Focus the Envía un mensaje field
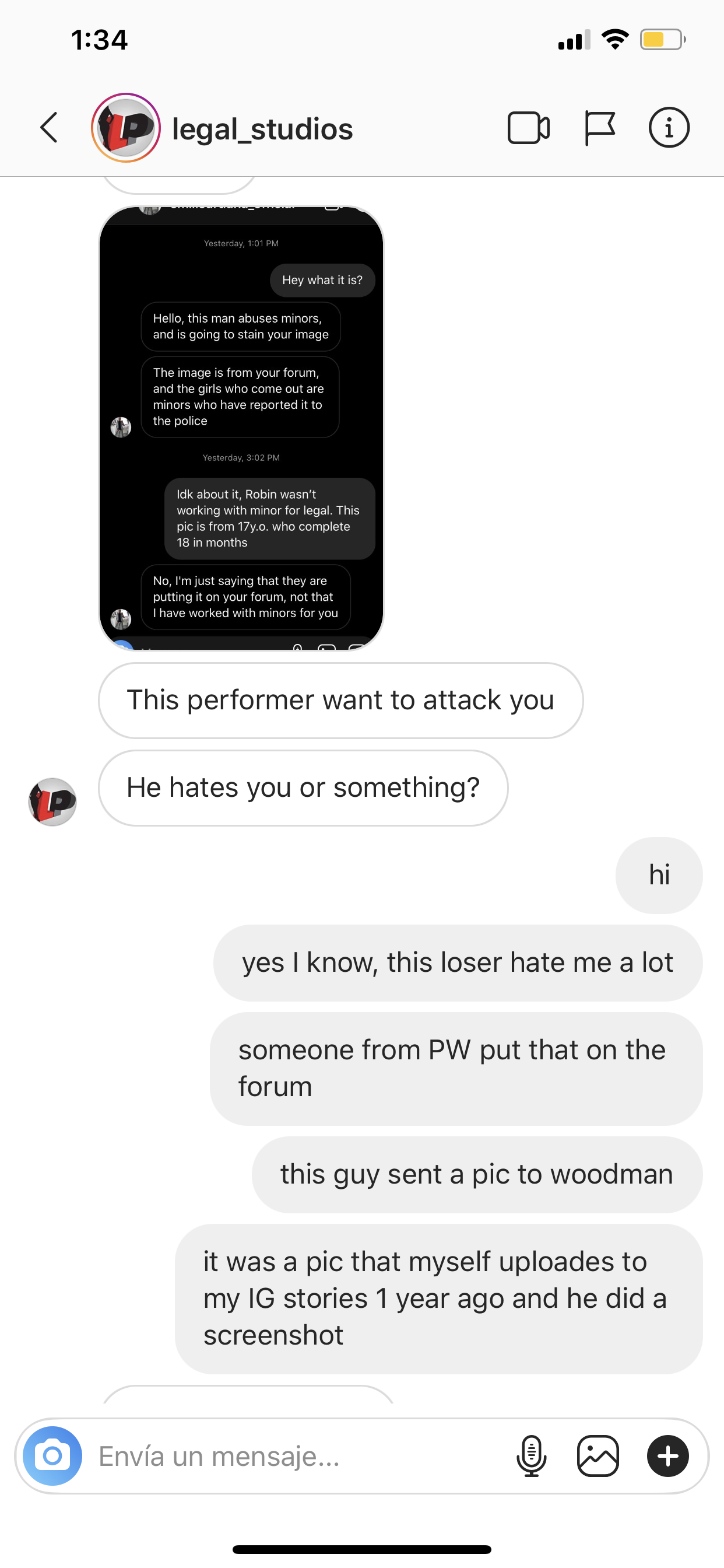This screenshot has height=1568, width=724. click(292, 1456)
